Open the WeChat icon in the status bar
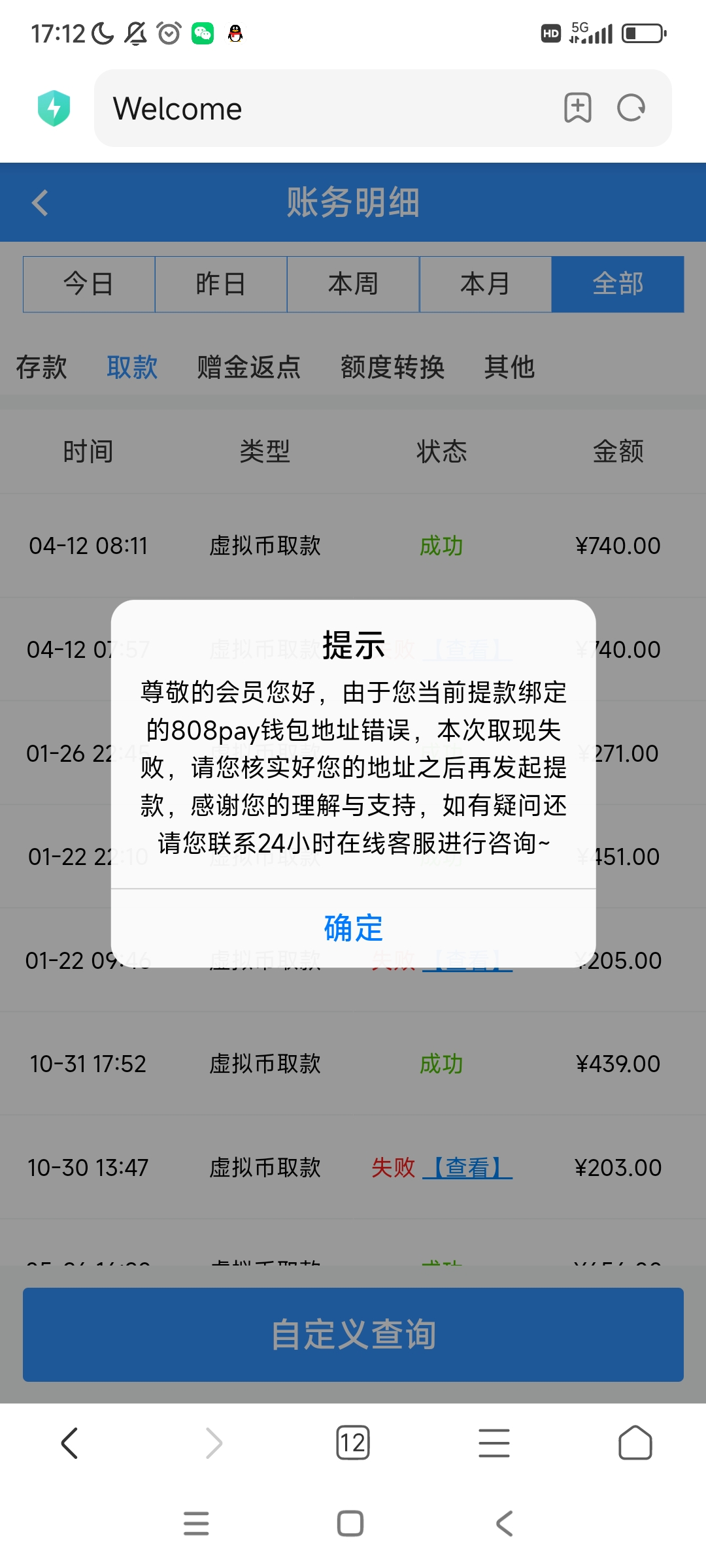This screenshot has height=1568, width=706. (x=202, y=34)
